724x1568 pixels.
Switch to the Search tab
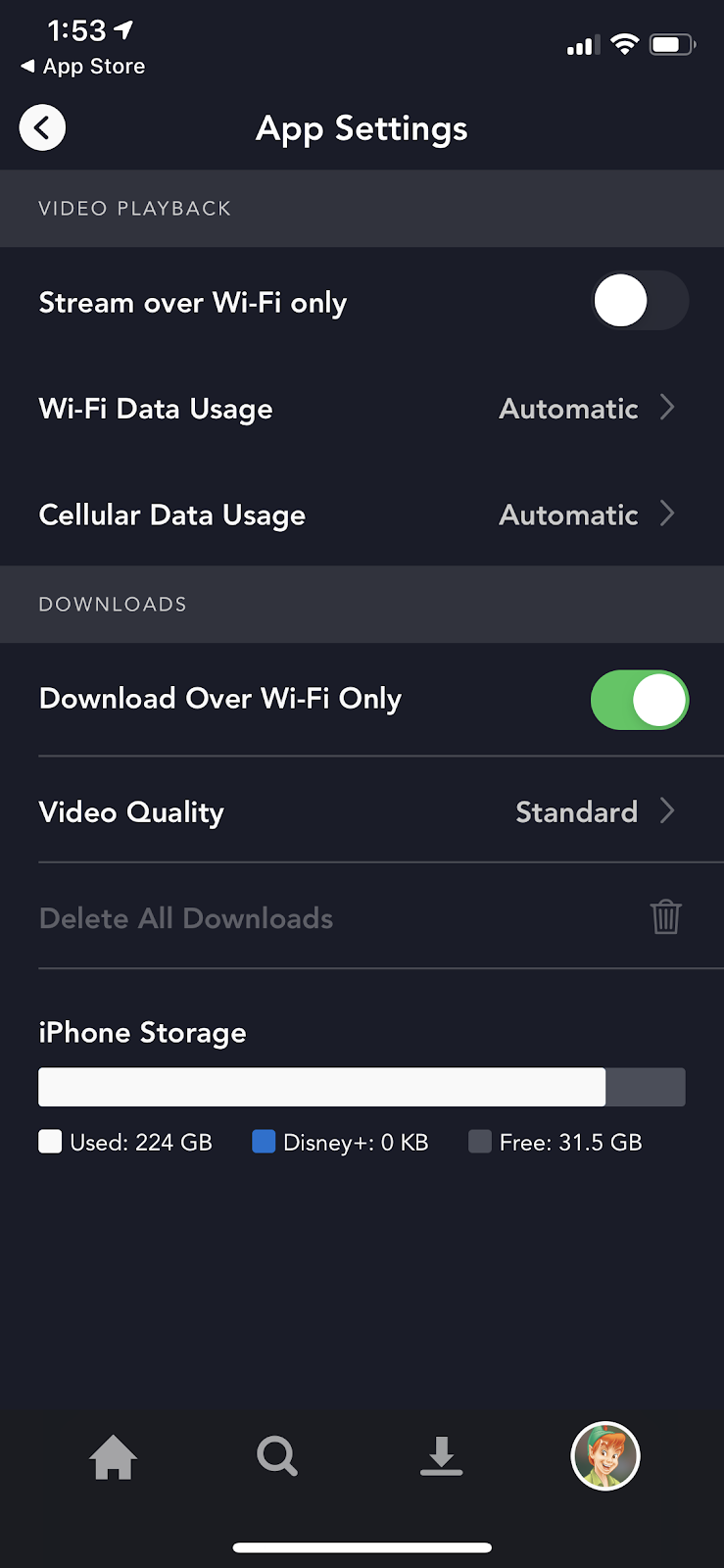[277, 1456]
